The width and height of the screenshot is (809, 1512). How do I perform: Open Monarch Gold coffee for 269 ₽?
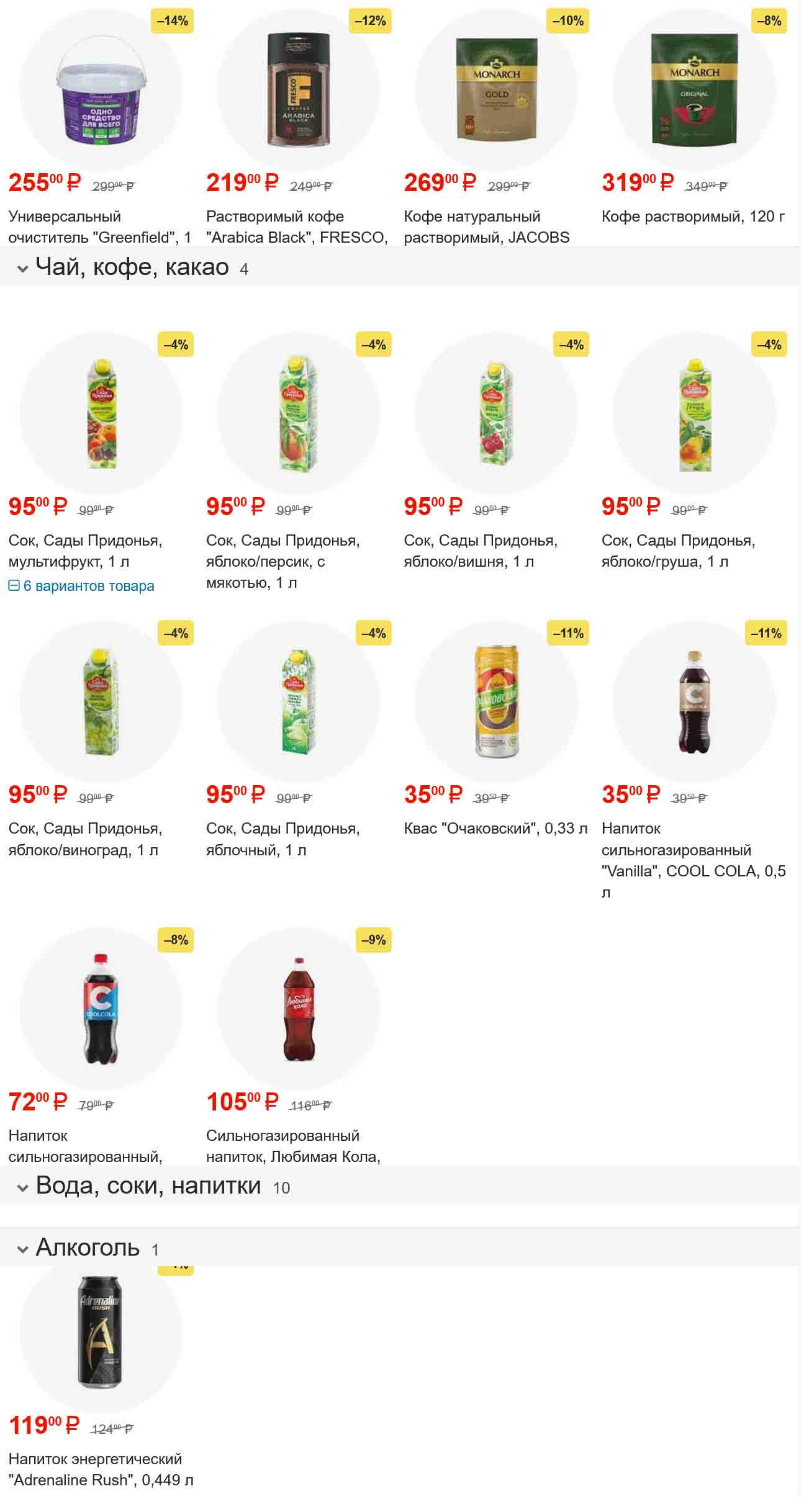(495, 92)
